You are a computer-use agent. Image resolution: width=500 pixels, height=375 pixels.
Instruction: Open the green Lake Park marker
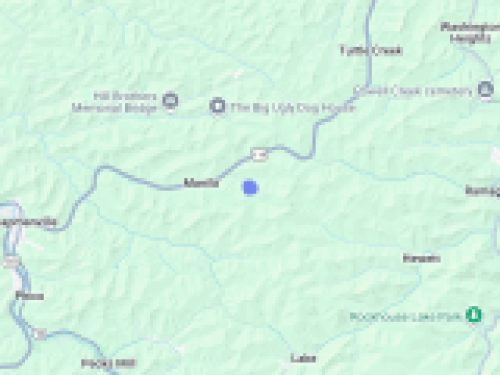473,314
